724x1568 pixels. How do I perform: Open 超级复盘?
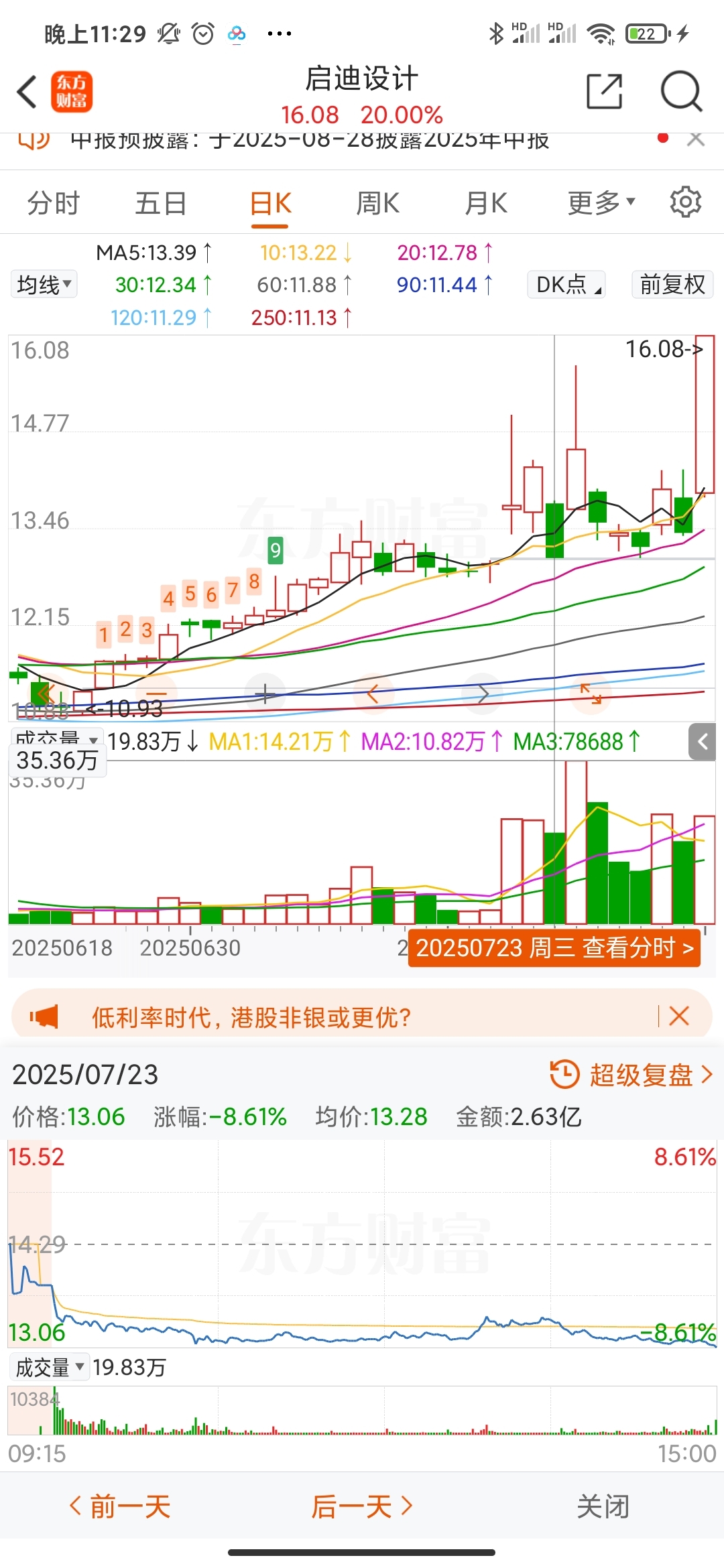pyautogui.click(x=631, y=1074)
